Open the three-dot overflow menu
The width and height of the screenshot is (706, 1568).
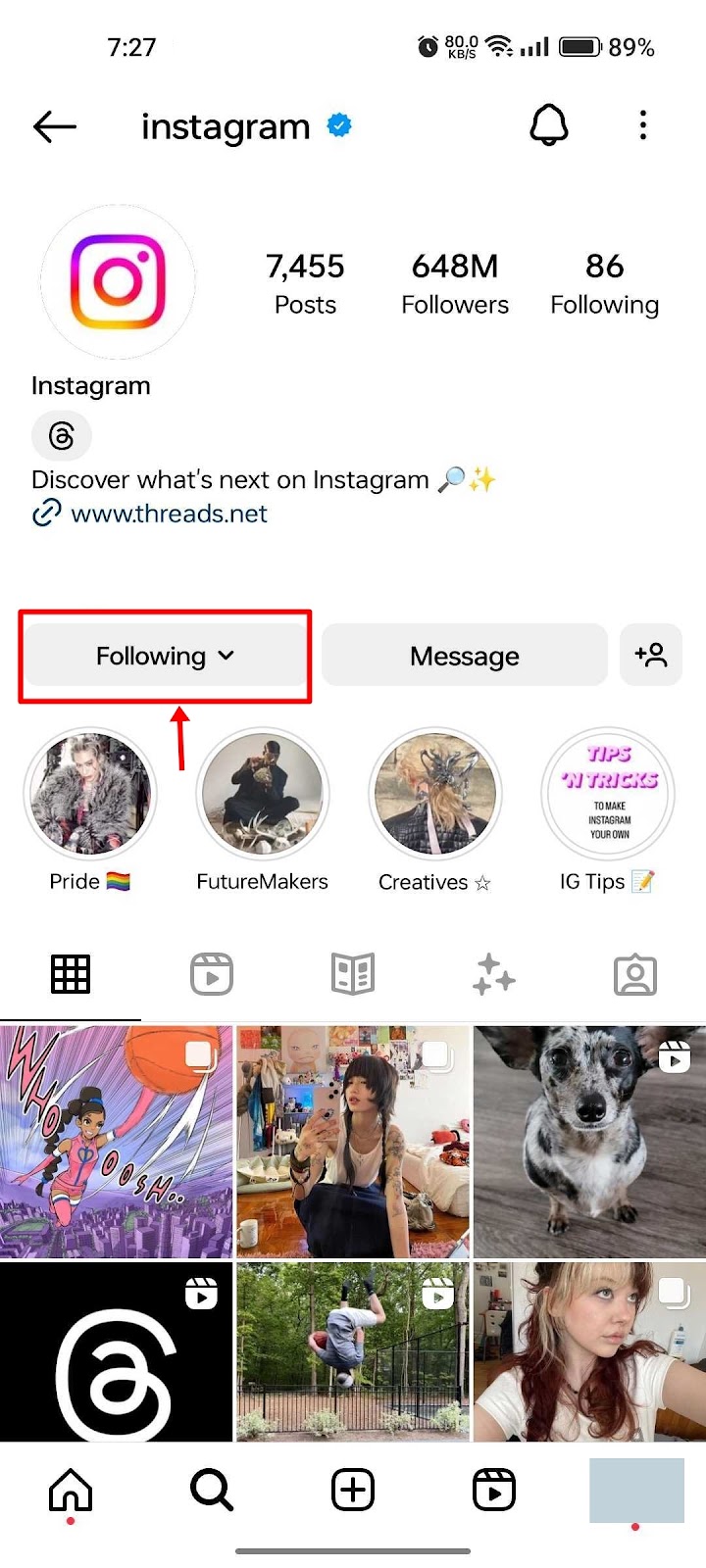[643, 125]
